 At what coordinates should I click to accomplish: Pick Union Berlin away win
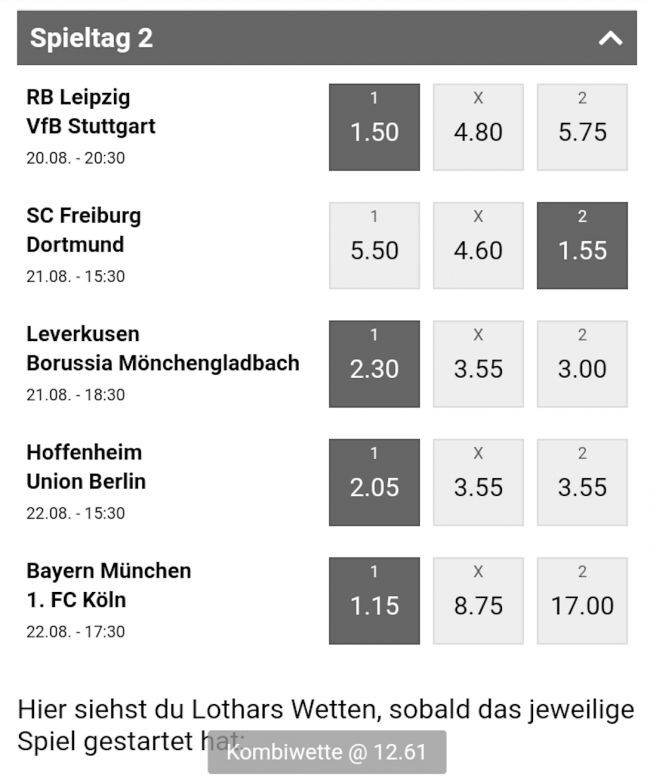click(x=582, y=482)
